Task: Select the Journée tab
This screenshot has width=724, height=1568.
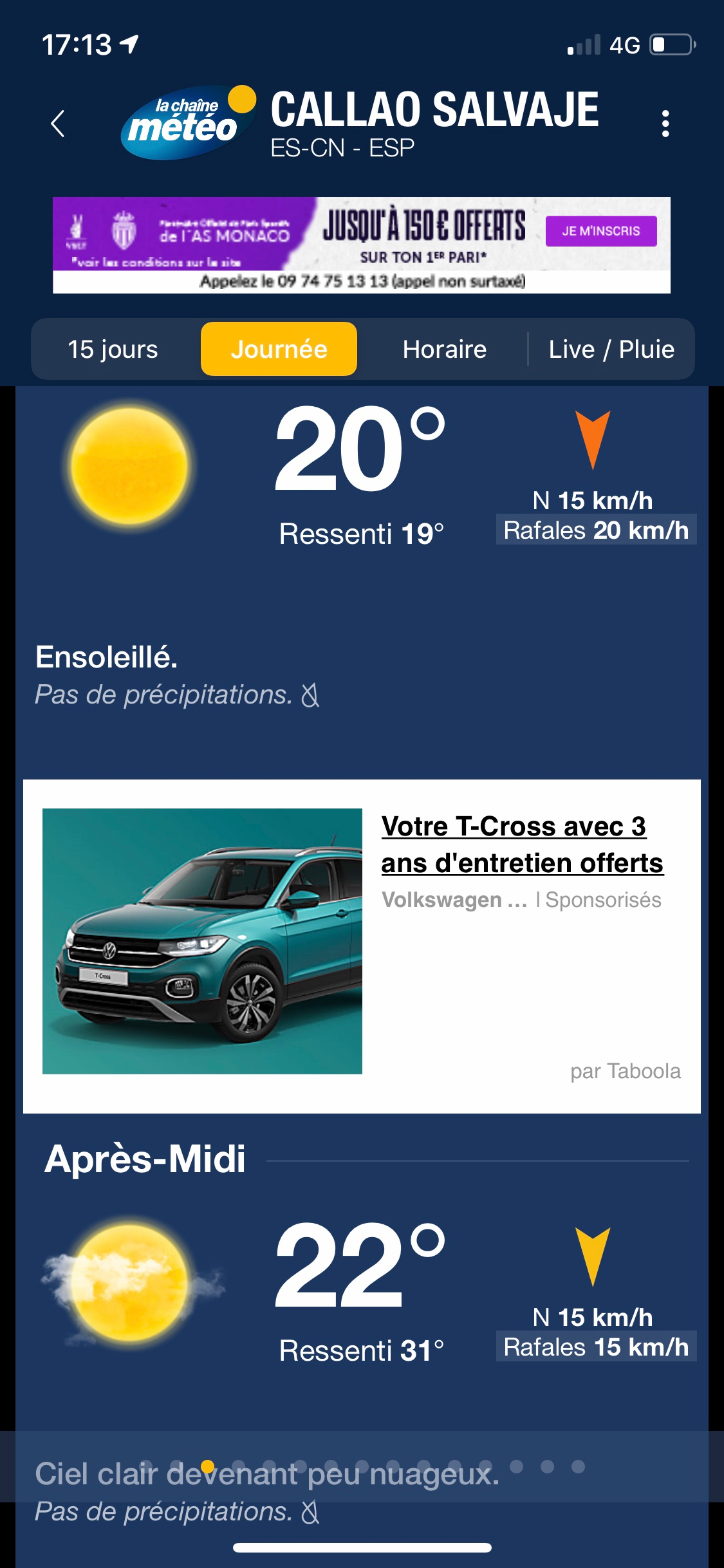Action: [x=279, y=350]
